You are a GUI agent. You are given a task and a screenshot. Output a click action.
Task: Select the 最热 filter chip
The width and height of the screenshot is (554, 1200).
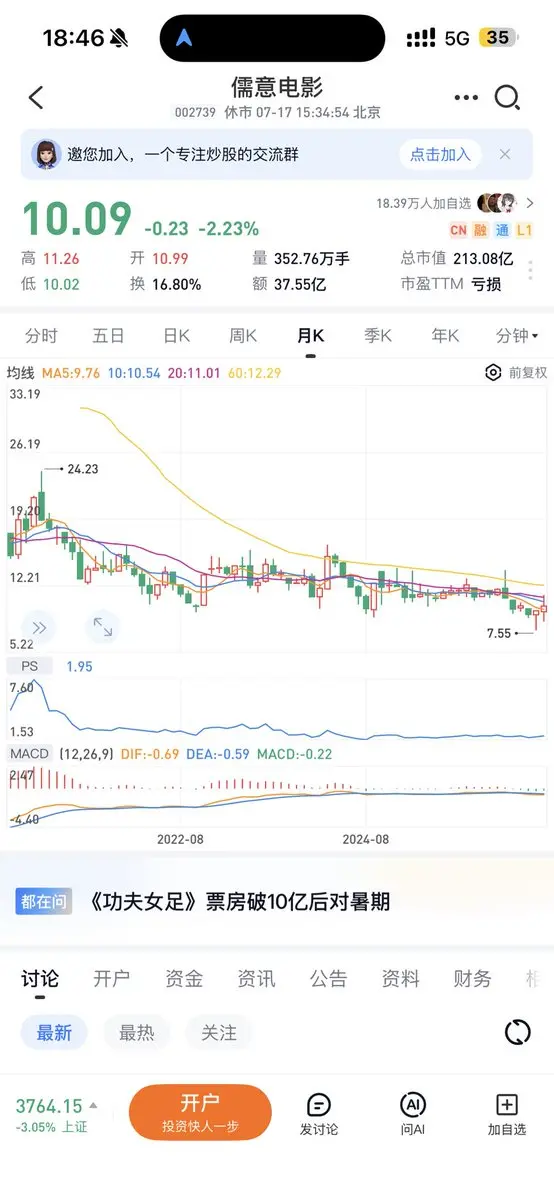tap(137, 1033)
